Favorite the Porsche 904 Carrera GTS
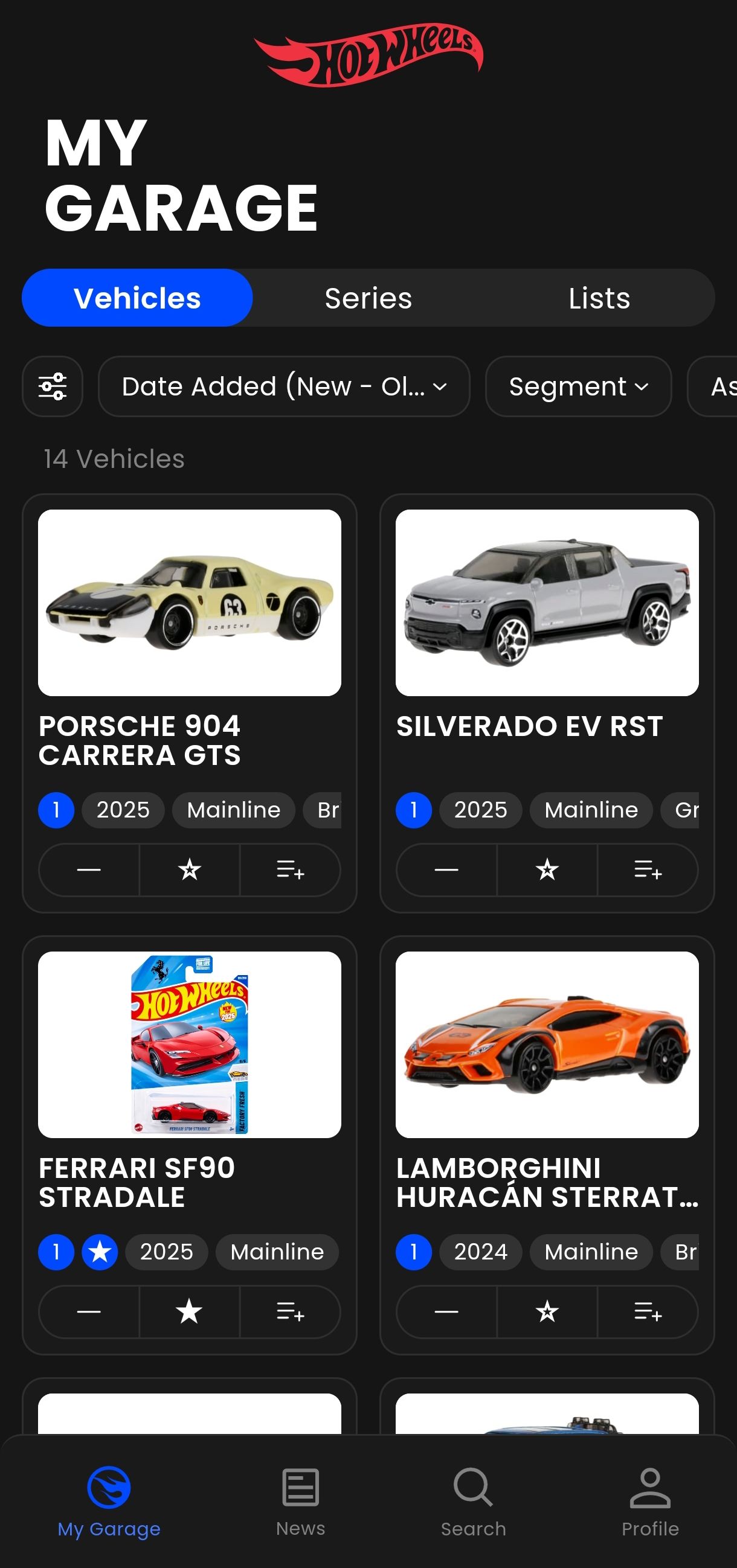This screenshot has height=1568, width=737. pos(190,870)
